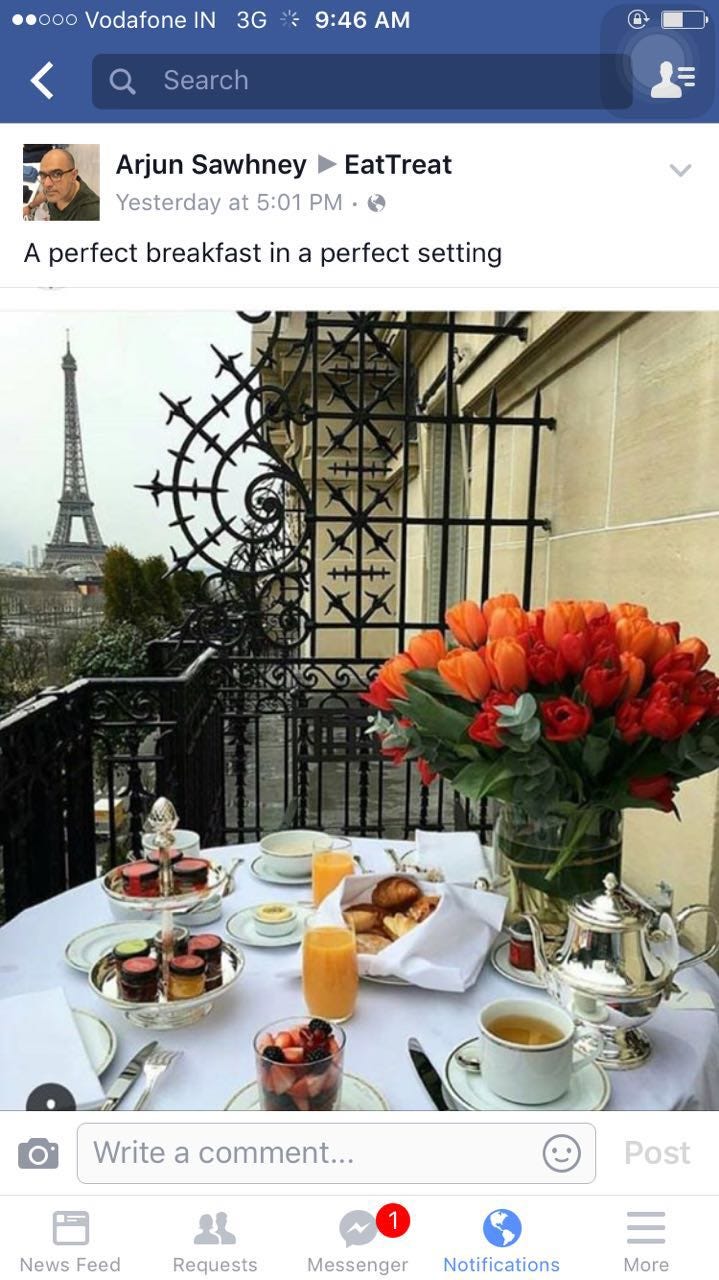Image resolution: width=719 pixels, height=1280 pixels.
Task: View the breakfast photo full screen
Action: coord(359,710)
